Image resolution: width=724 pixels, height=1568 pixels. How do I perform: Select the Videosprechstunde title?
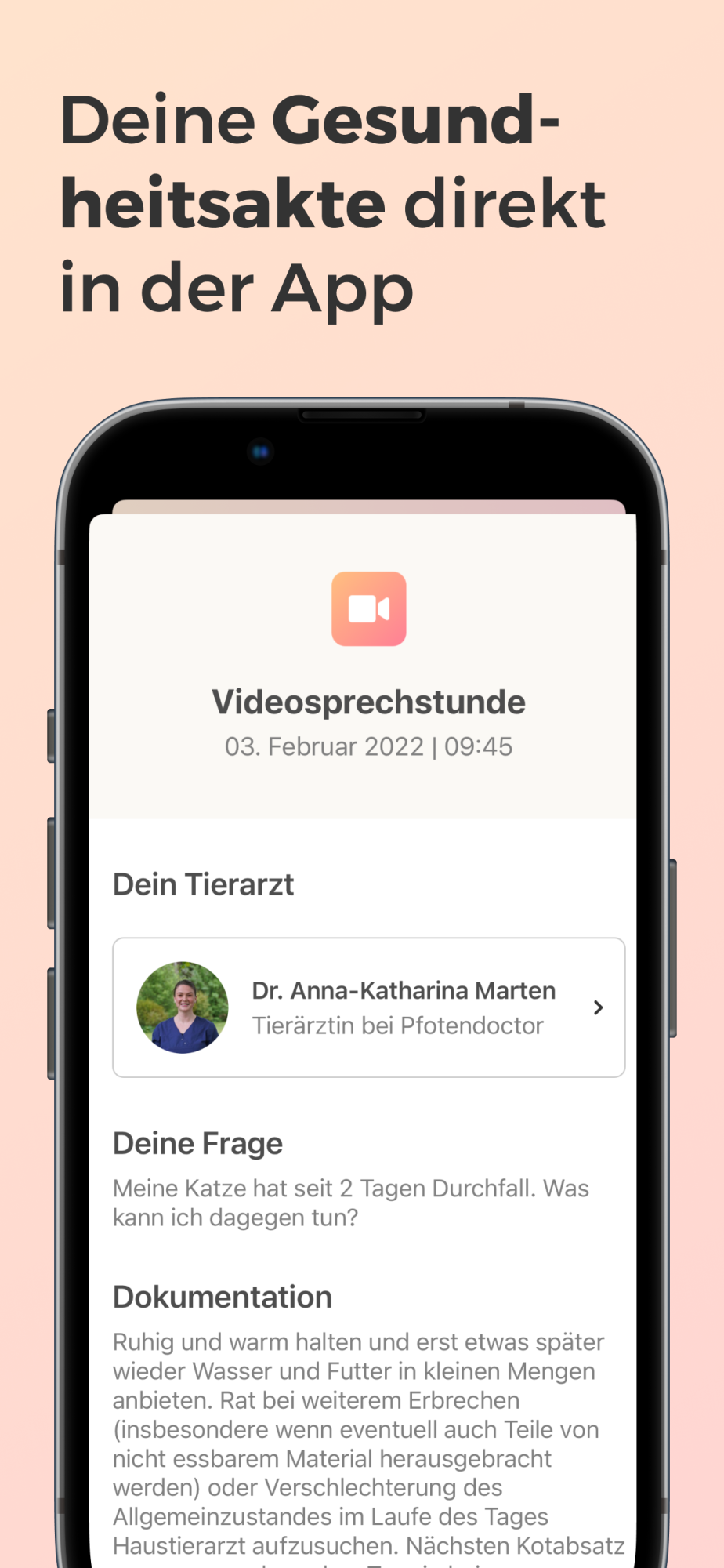tap(368, 701)
